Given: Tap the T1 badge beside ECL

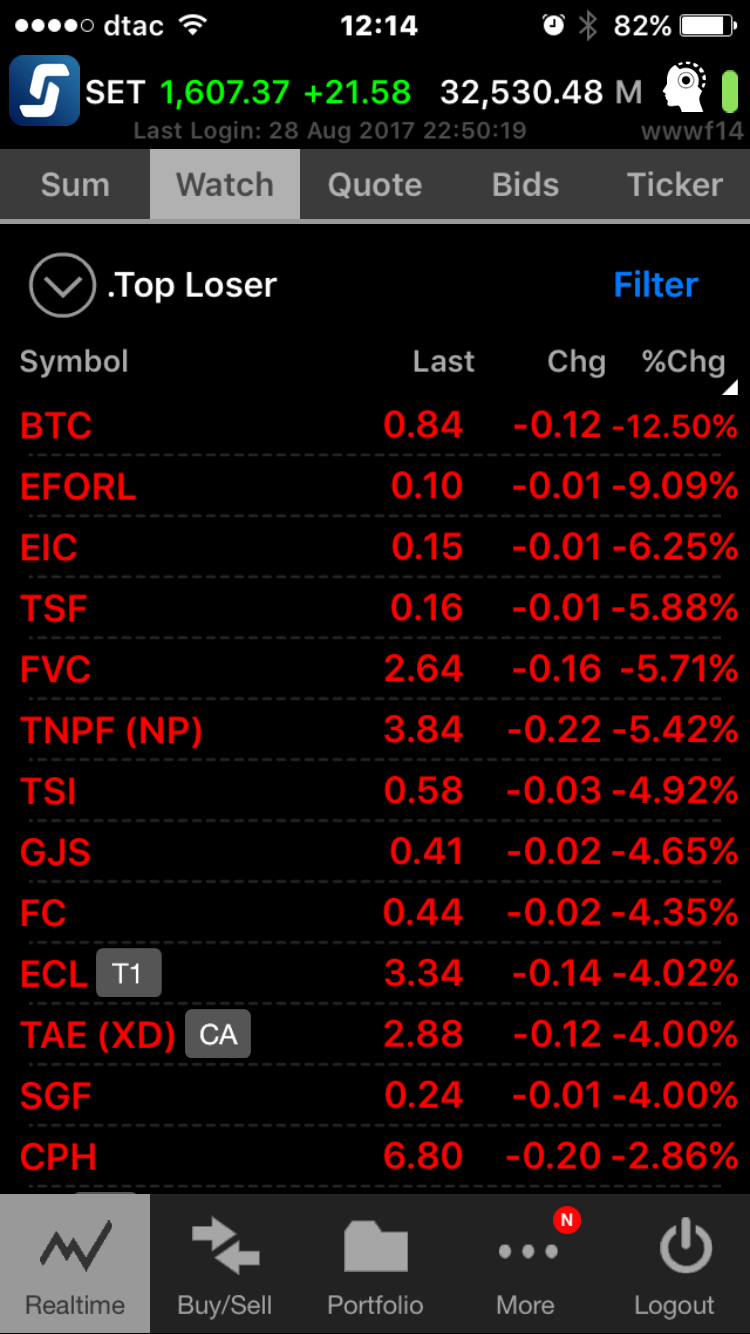Looking at the screenshot, I should (128, 974).
